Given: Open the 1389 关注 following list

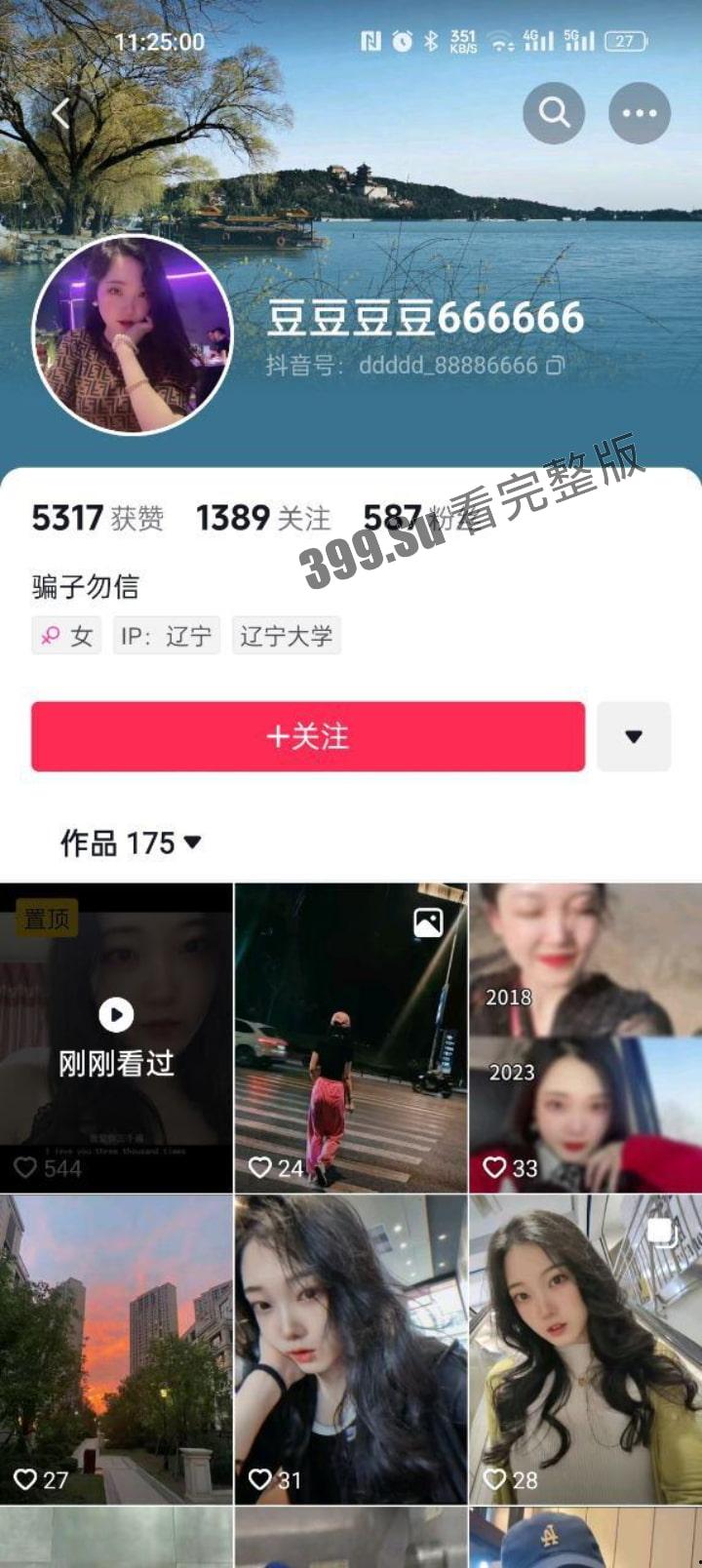Looking at the screenshot, I should click(x=263, y=518).
